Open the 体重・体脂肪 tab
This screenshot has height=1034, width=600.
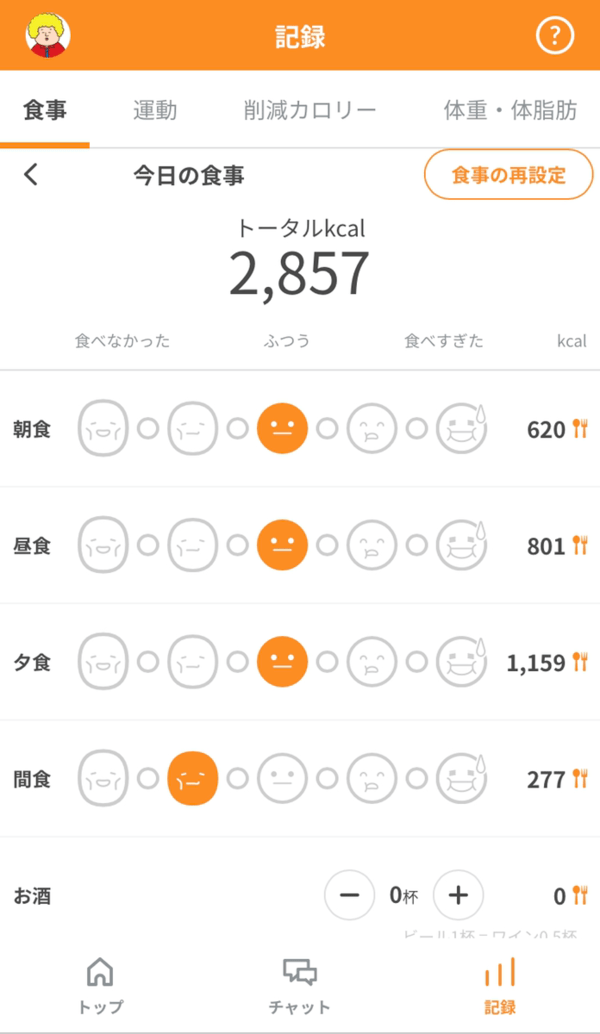[x=510, y=110]
